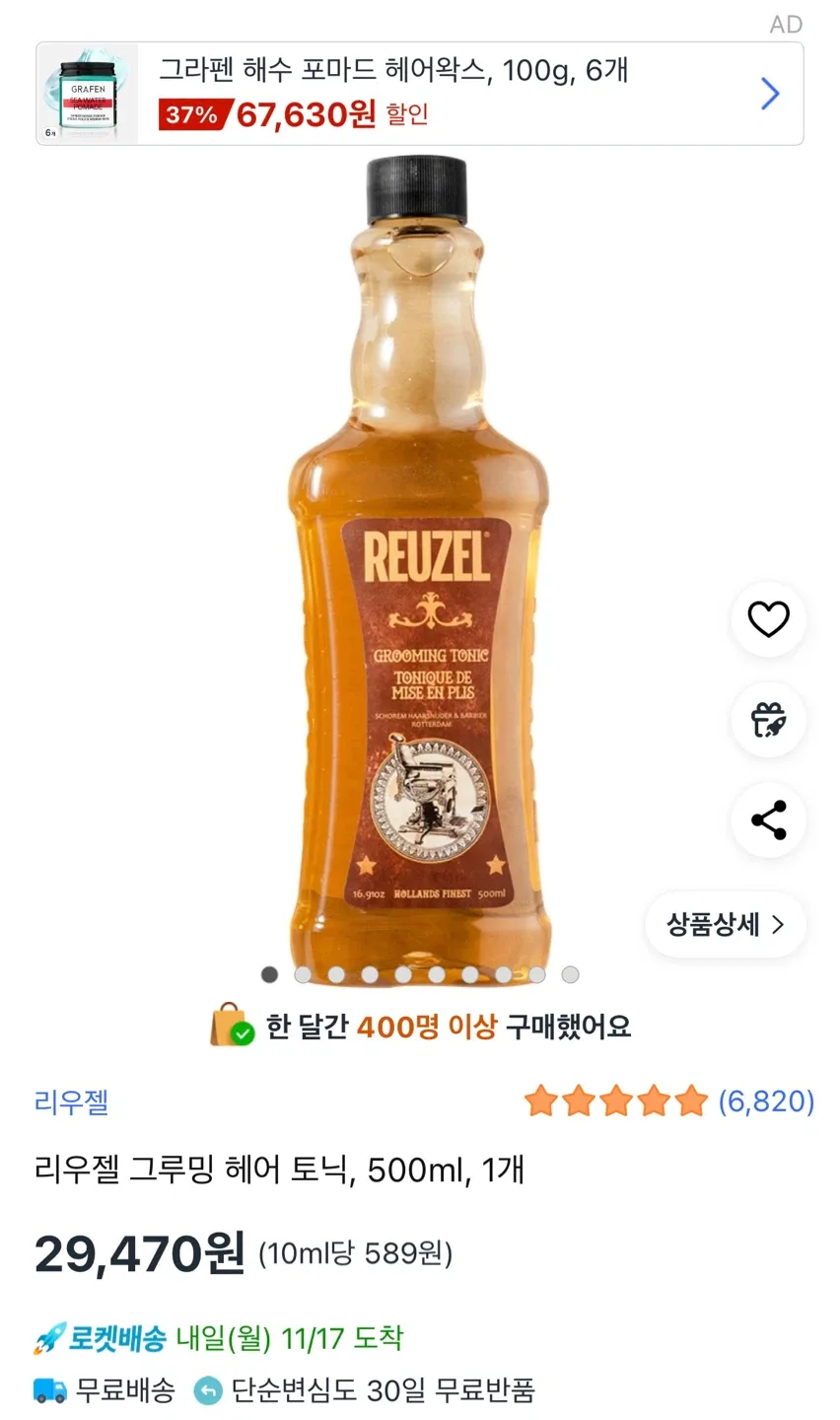Open 상품상세 product details
Image resolution: width=840 pixels, height=1420 pixels.
coord(726,925)
